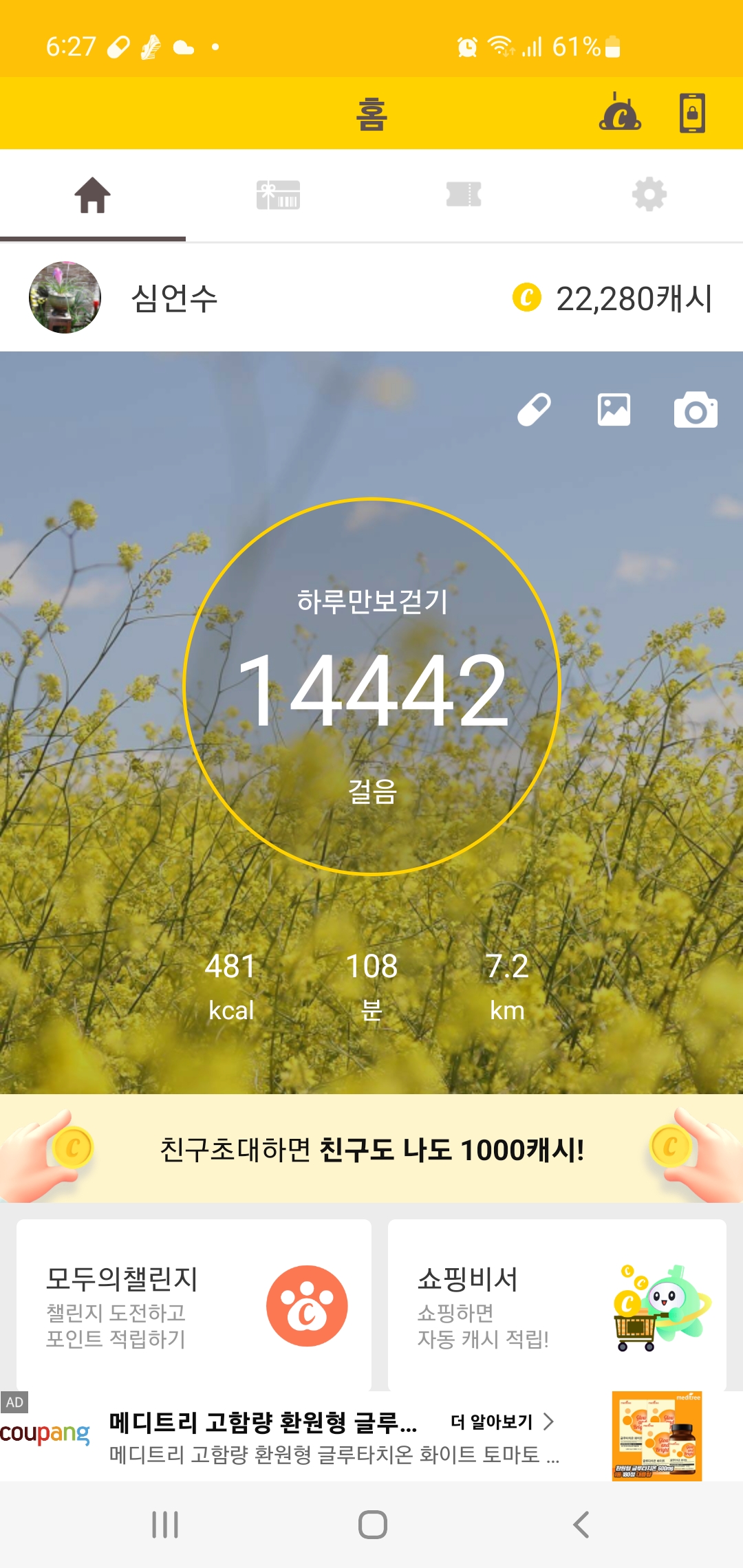Open the lock screen settings icon
This screenshot has width=743, height=1568.
[691, 113]
